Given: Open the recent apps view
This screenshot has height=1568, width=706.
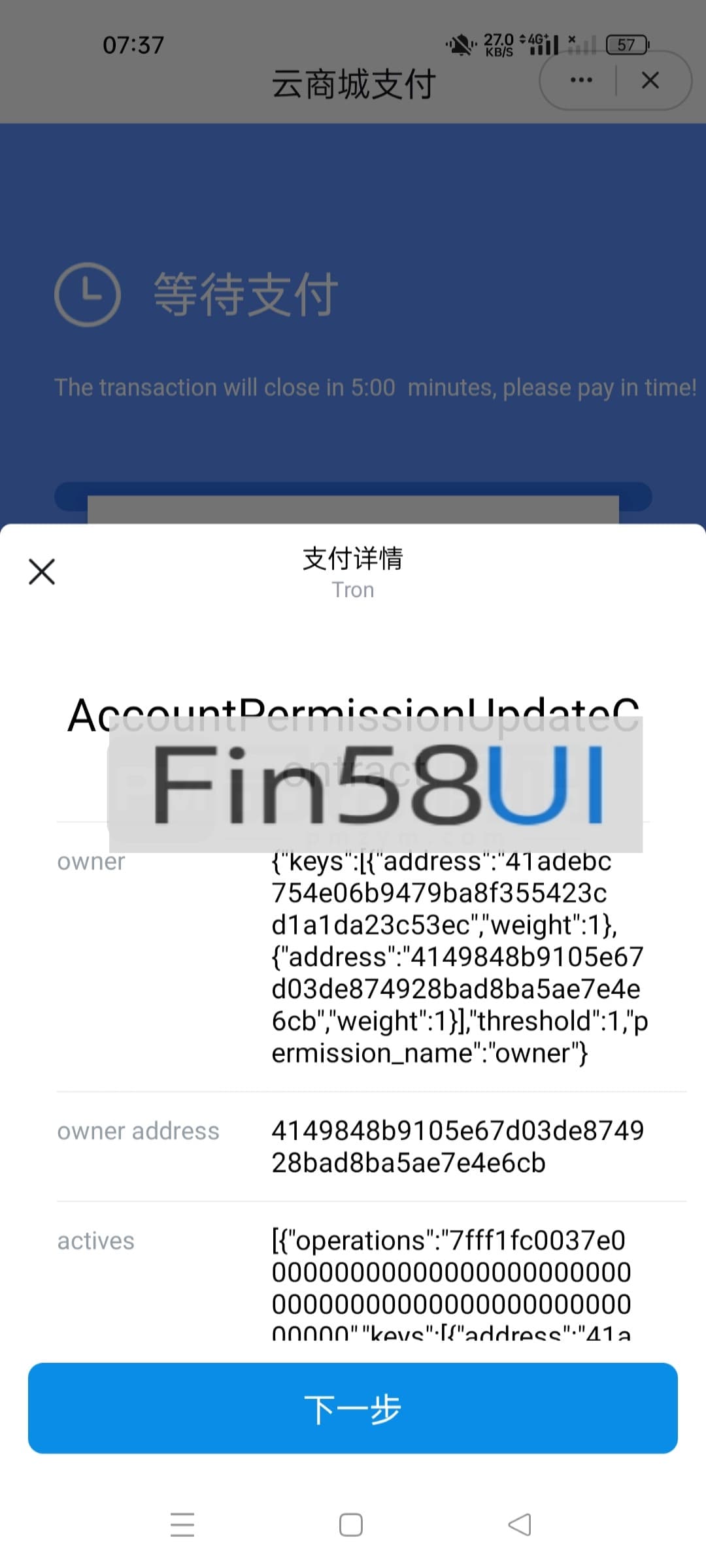Looking at the screenshot, I should pos(182,1524).
